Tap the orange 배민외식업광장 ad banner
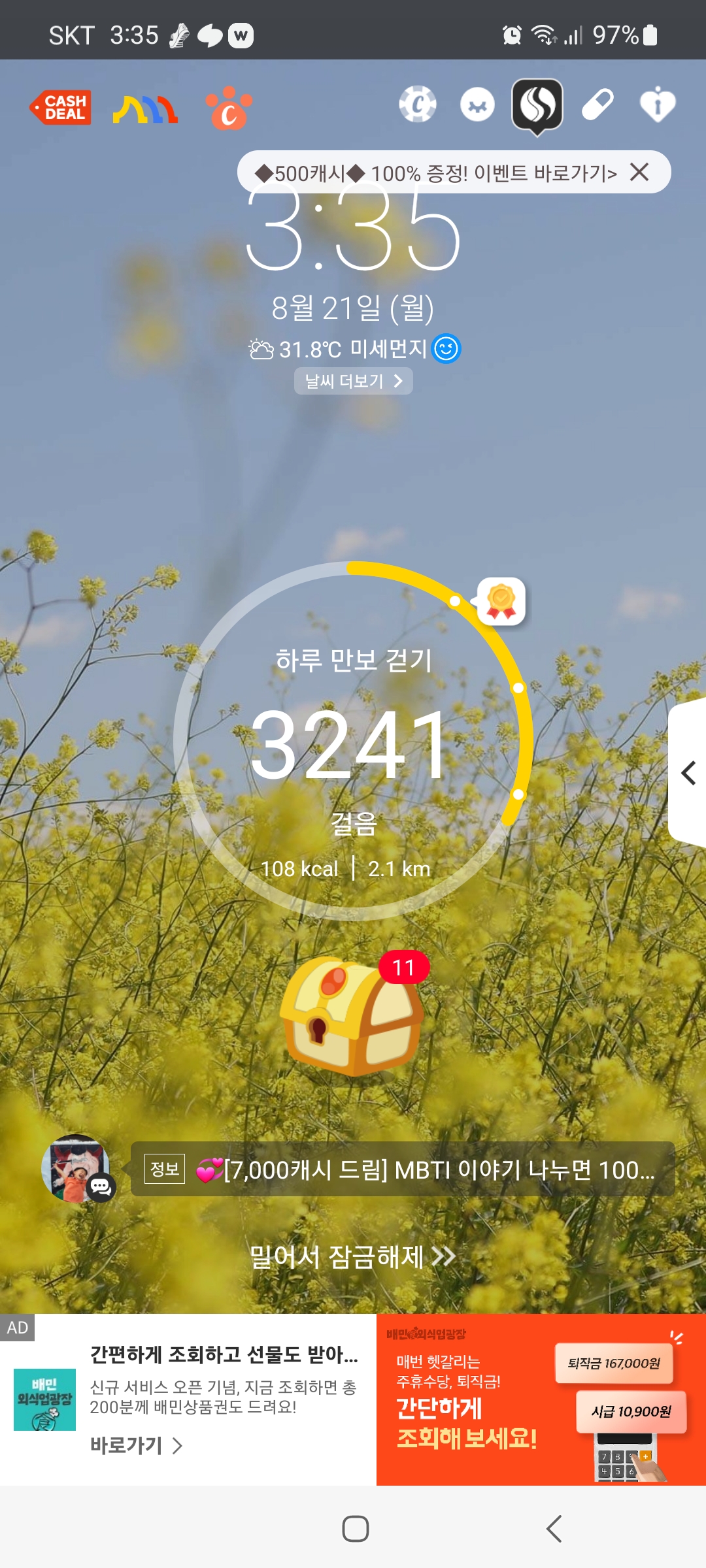This screenshot has height=1568, width=706. tap(541, 1399)
